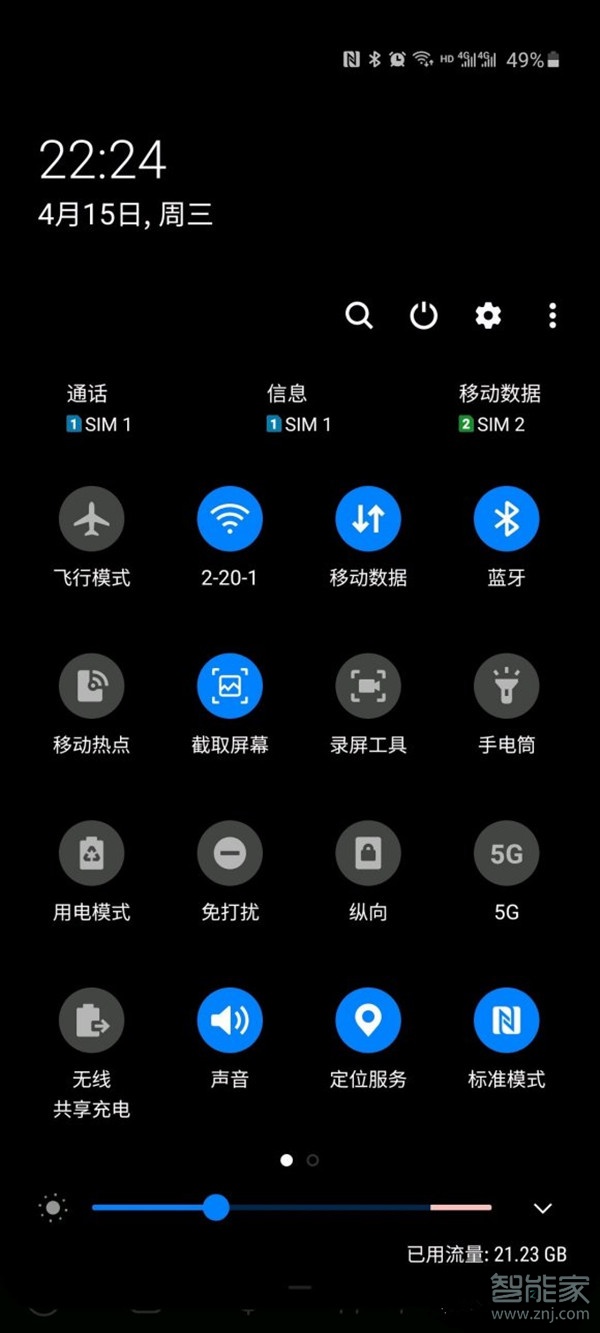Enable mobile hotspot (移动热点)
The image size is (600, 1333).
pyautogui.click(x=92, y=686)
